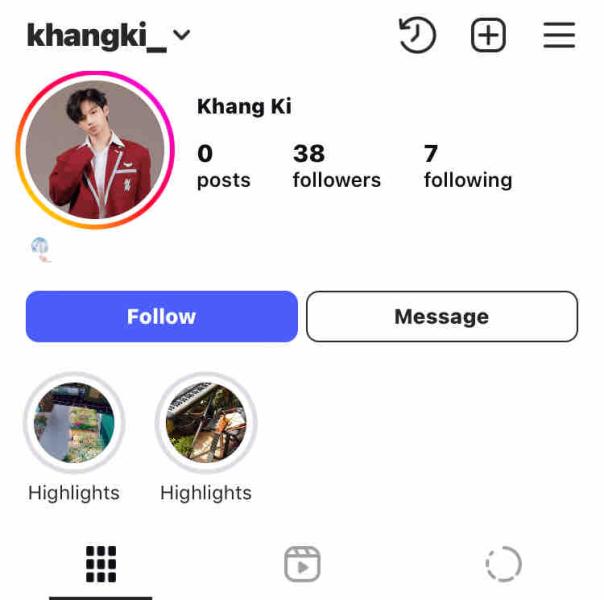Open the 38 followers list
Image resolution: width=604 pixels, height=600 pixels.
(336, 166)
